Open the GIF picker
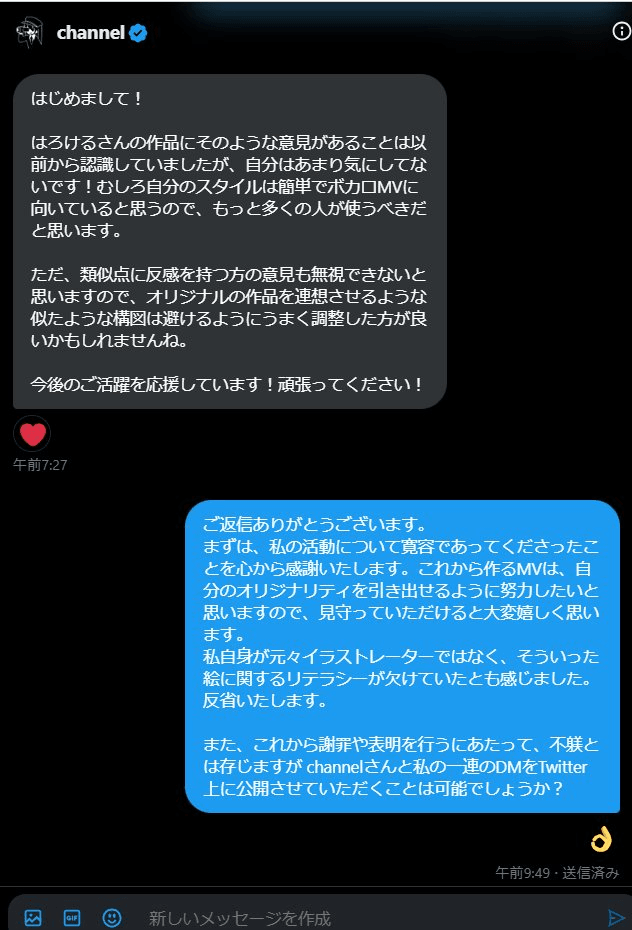Viewport: 632px width, 930px height. [72, 917]
